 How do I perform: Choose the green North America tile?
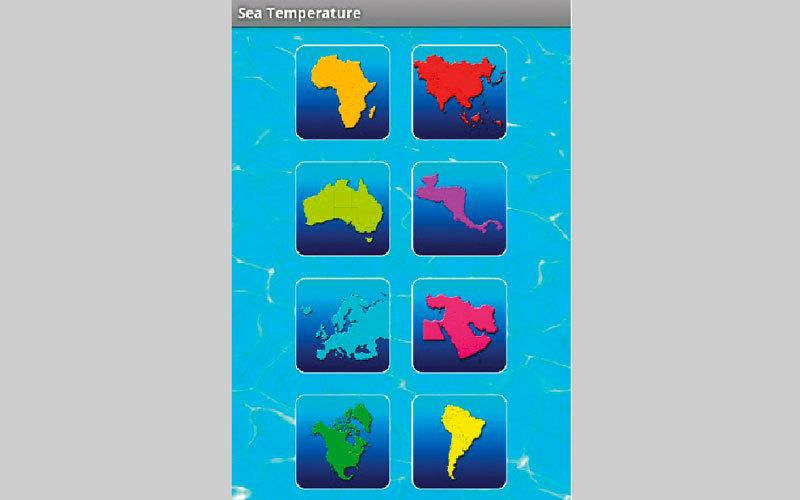click(x=343, y=441)
